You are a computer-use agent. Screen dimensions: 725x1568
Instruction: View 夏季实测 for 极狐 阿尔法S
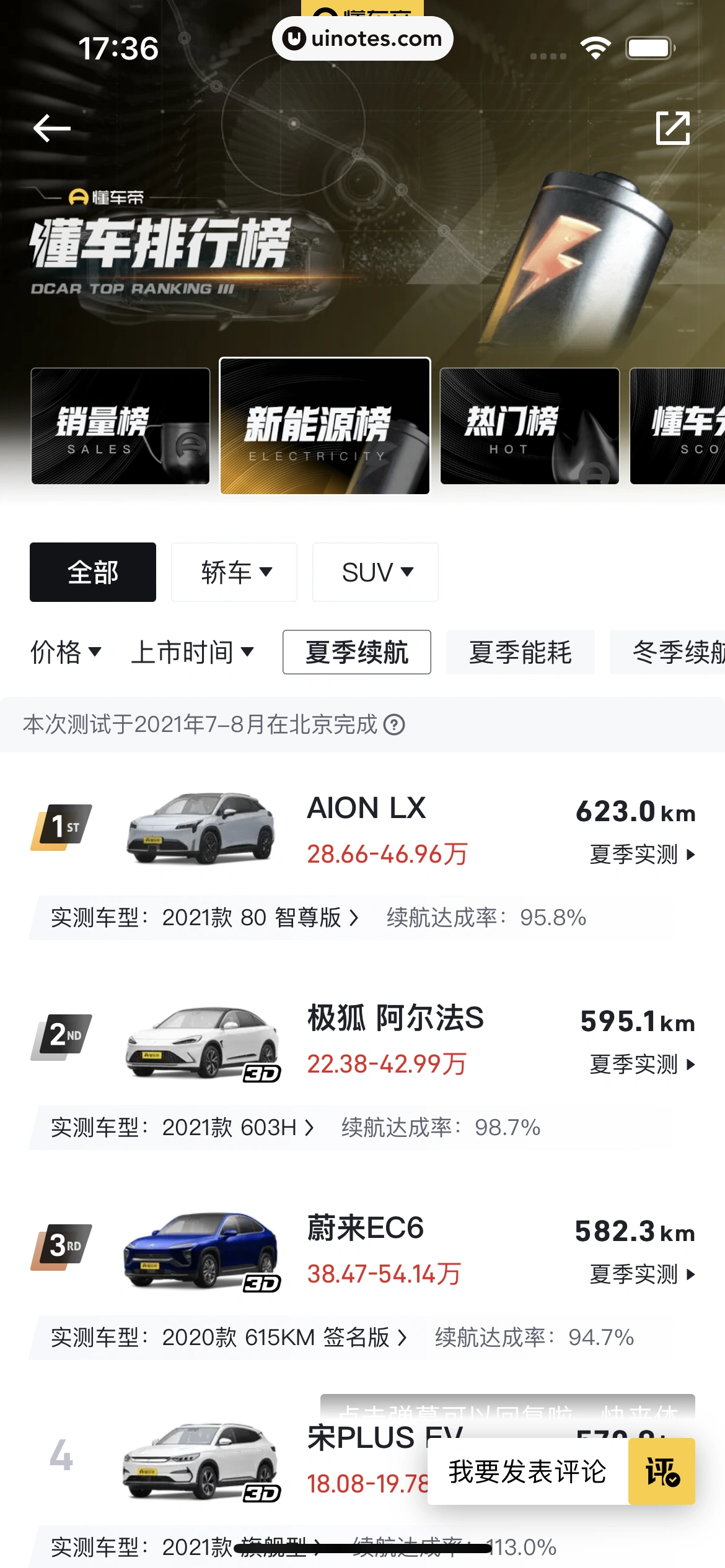pos(642,1065)
